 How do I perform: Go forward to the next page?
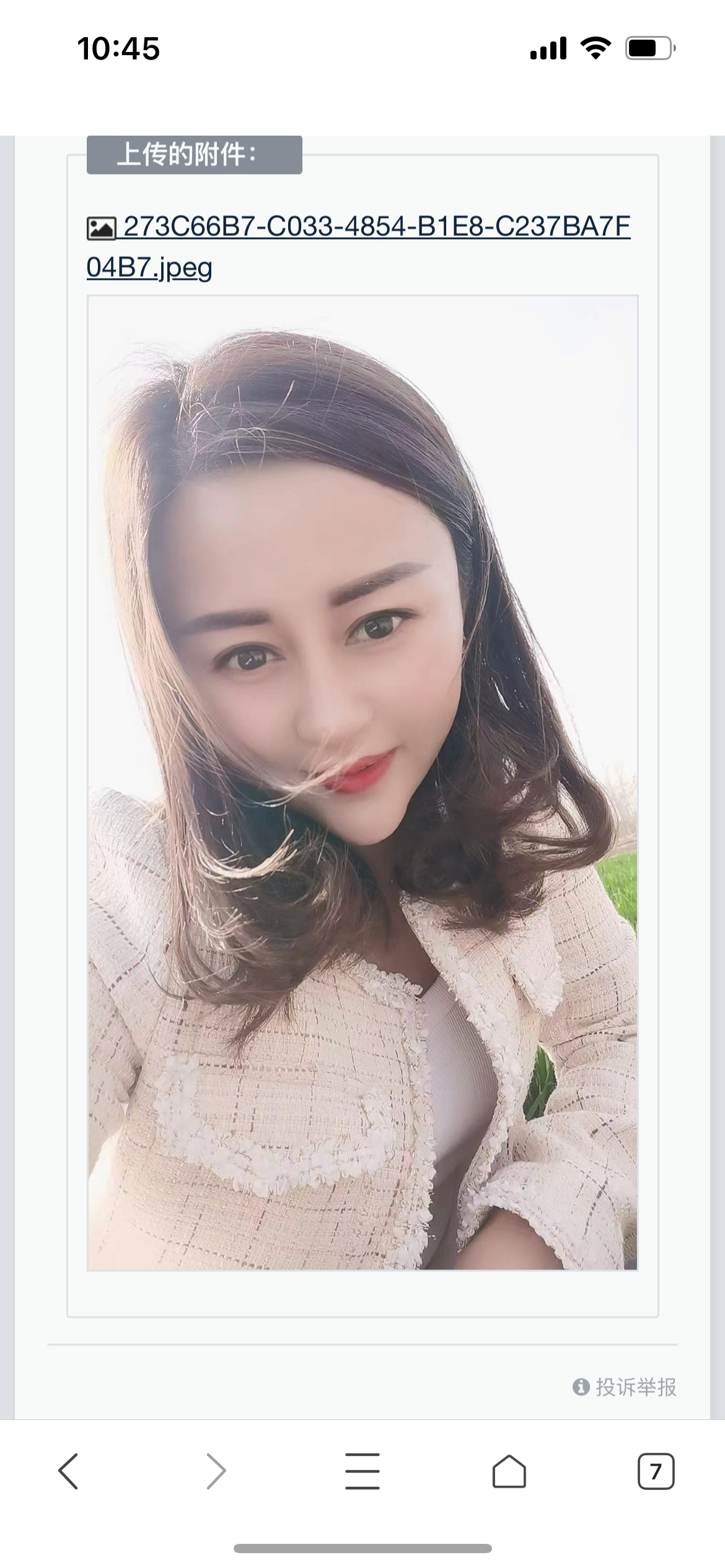click(216, 1471)
